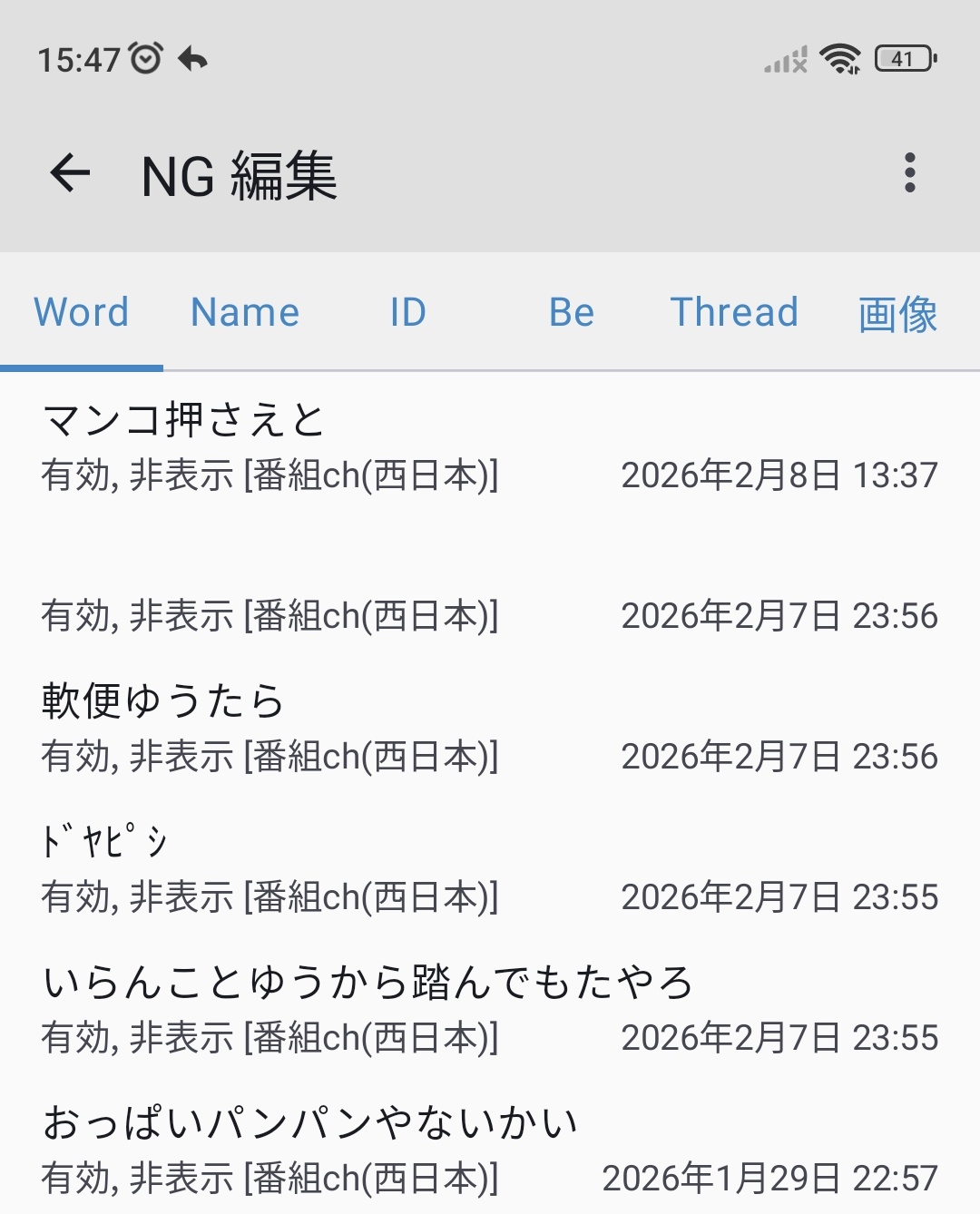Open the 軟便ゆうたら NG entry
The height and width of the screenshot is (1214, 980).
490,728
